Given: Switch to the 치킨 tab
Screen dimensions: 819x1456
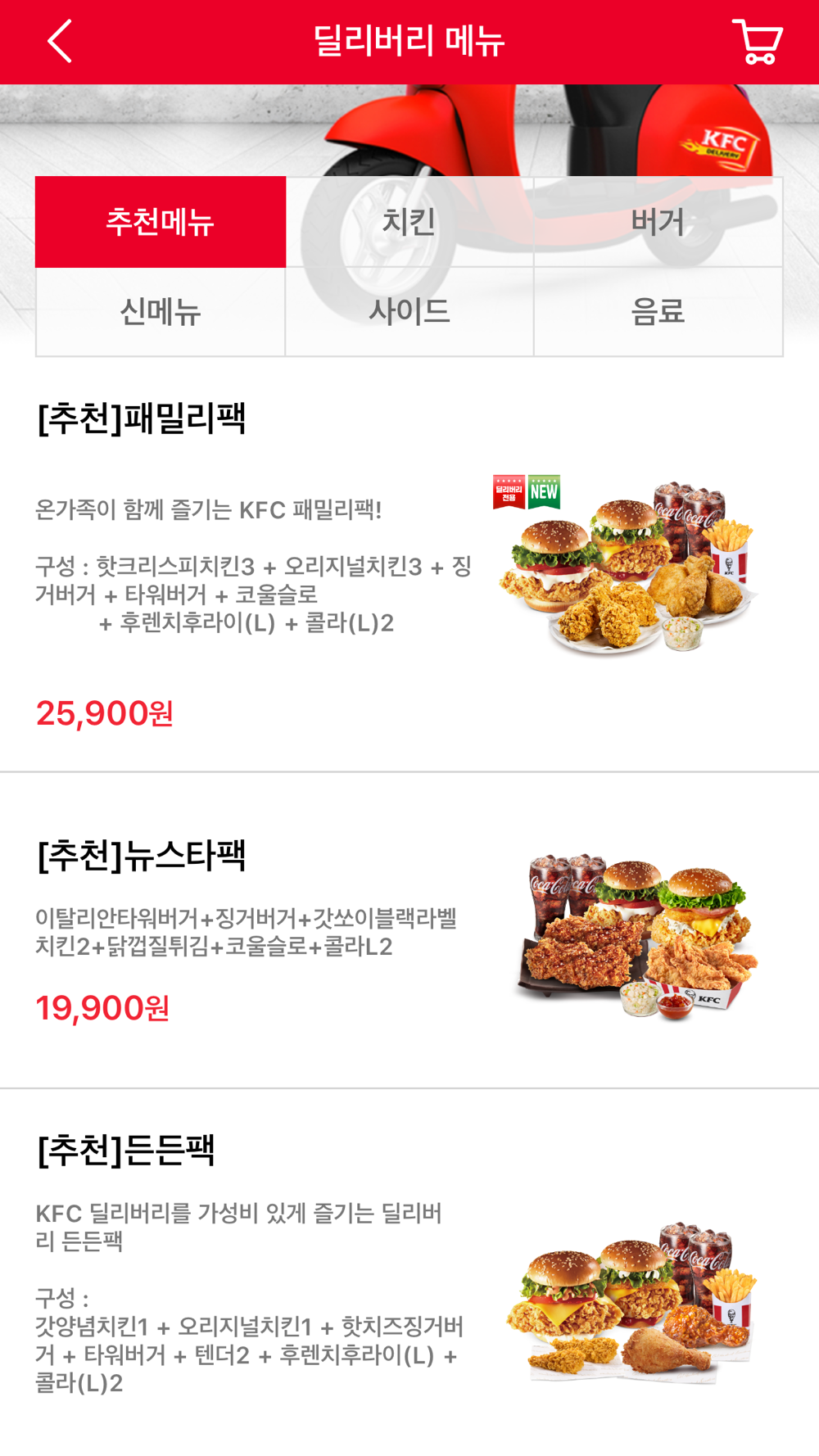Looking at the screenshot, I should pyautogui.click(x=409, y=222).
